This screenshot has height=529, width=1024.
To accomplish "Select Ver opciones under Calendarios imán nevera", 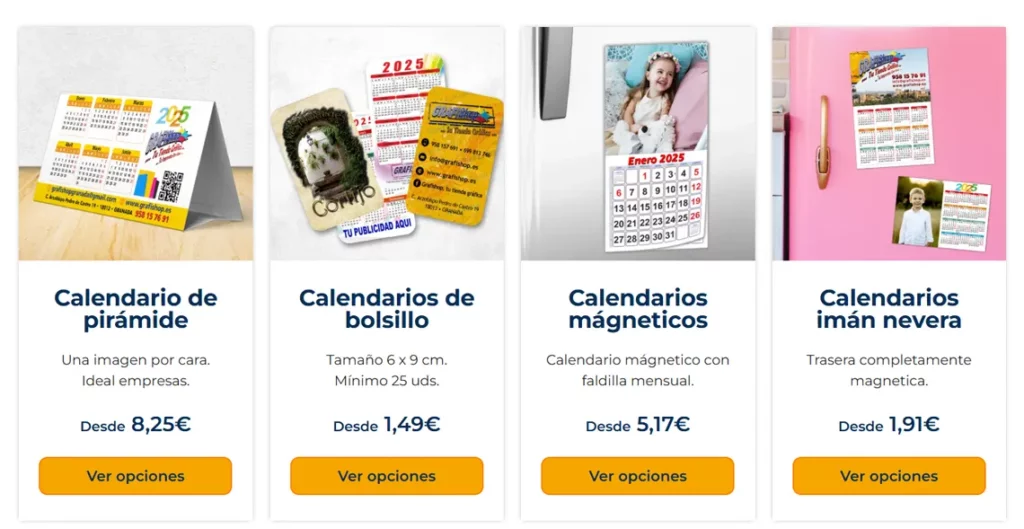I will coord(889,476).
